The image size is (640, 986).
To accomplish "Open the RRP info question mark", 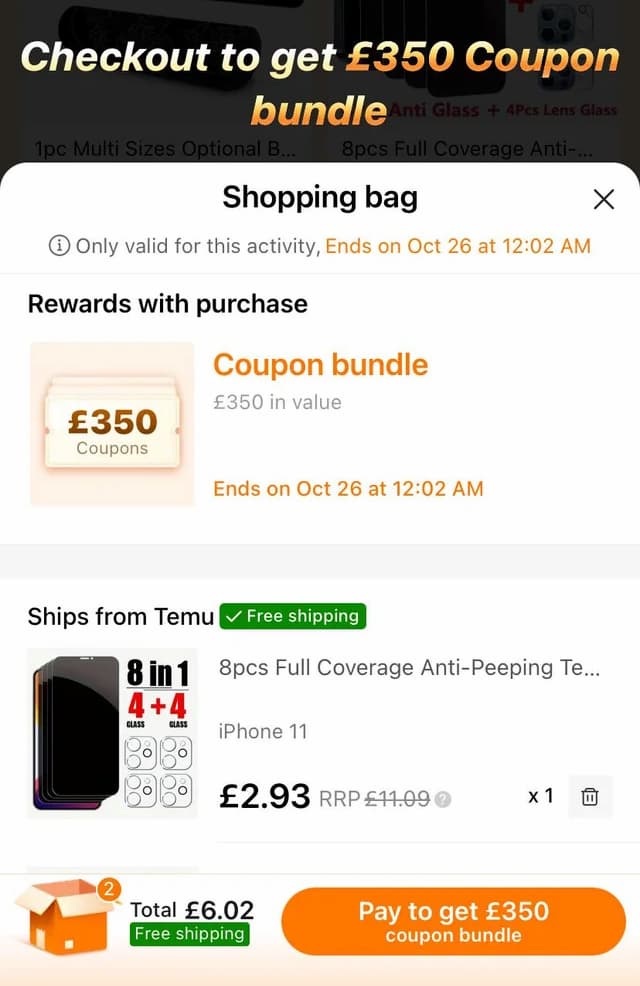I will point(443,799).
